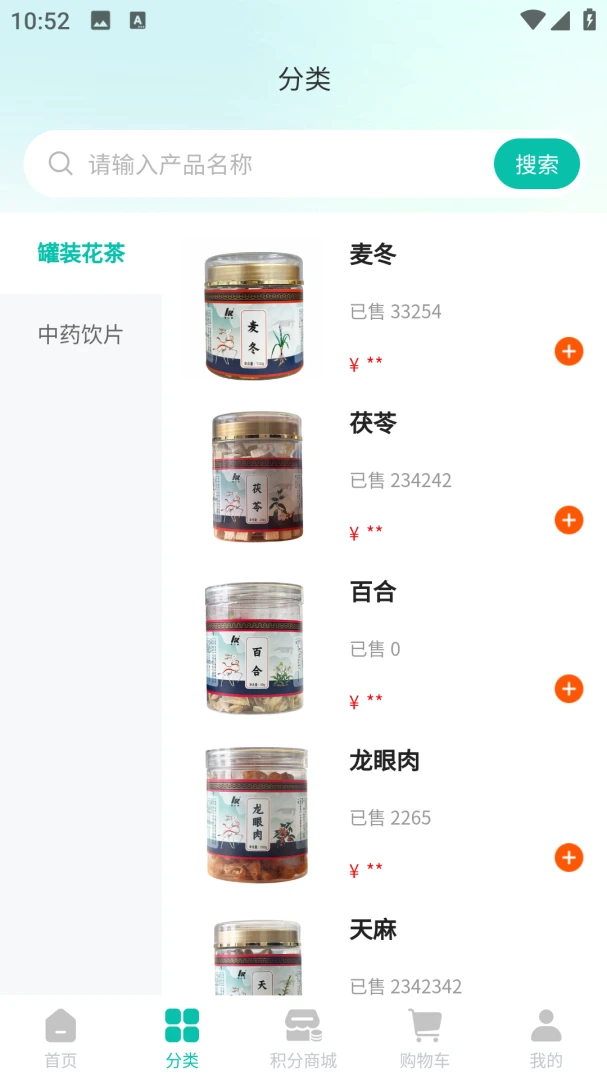Add 麦冬 to cart with plus icon
This screenshot has height=1080, width=607.
[568, 351]
